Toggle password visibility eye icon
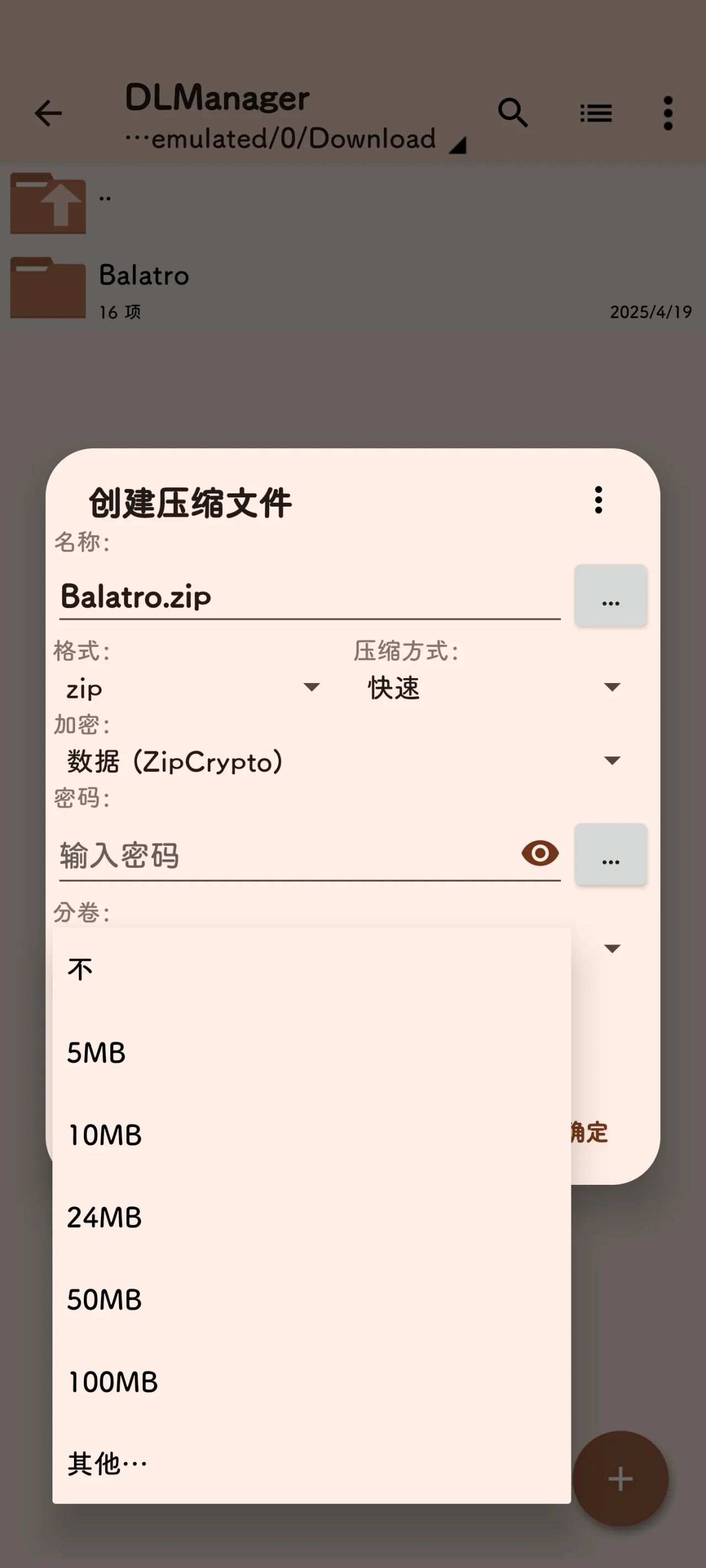The width and height of the screenshot is (706, 1568). [x=539, y=853]
